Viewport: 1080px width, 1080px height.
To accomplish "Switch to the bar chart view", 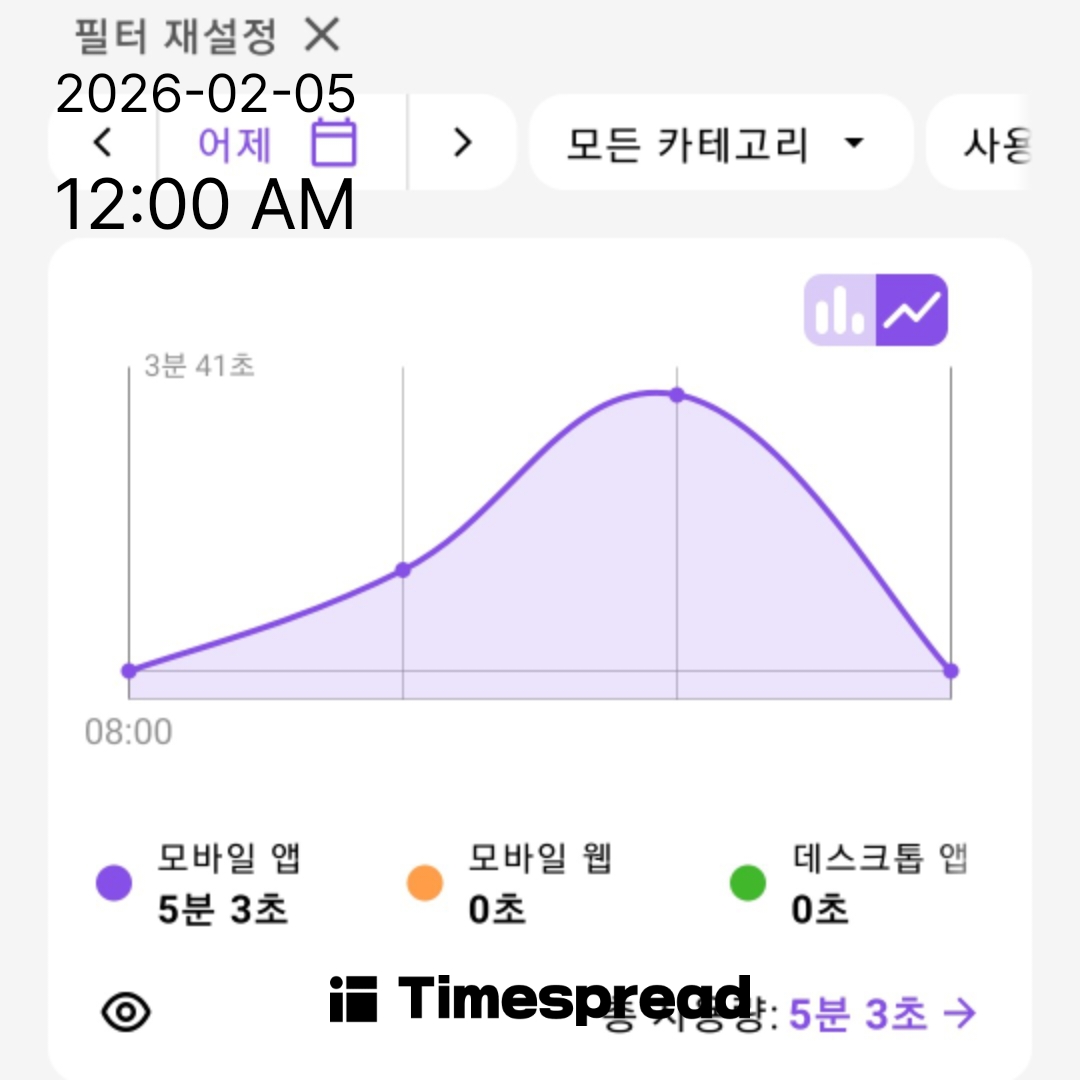I will [x=840, y=310].
